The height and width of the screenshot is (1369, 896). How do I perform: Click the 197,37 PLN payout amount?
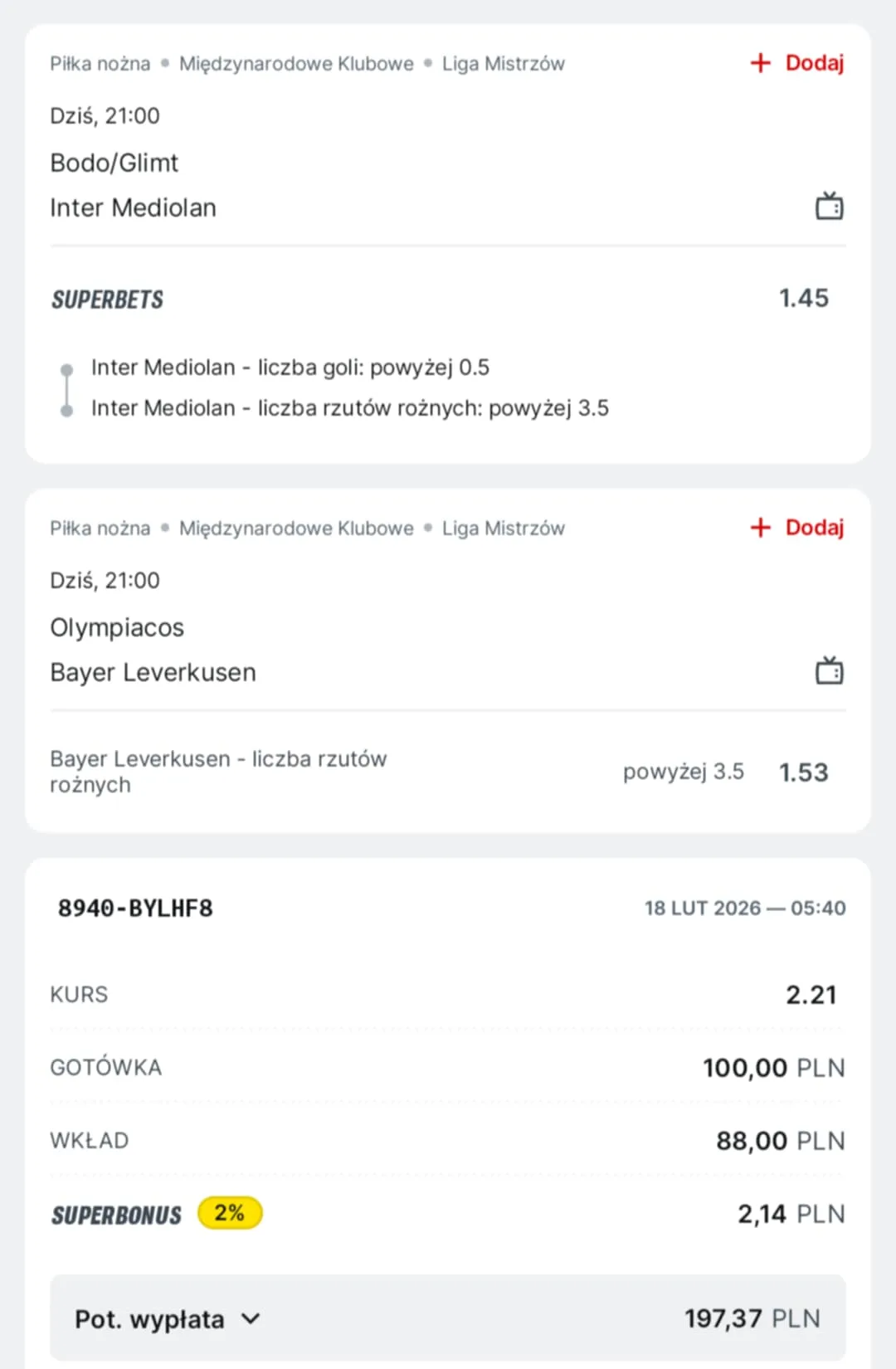tap(751, 1318)
